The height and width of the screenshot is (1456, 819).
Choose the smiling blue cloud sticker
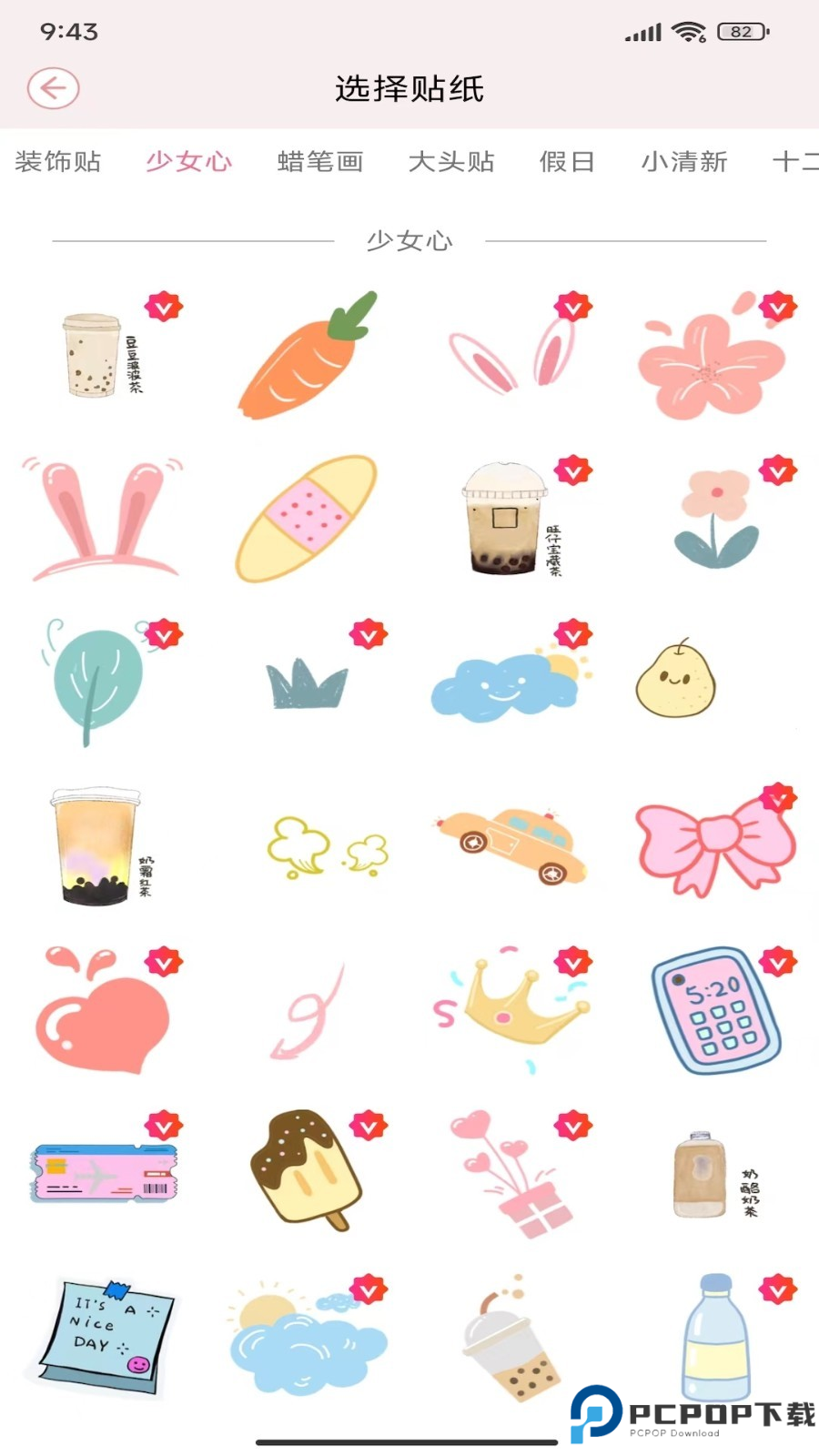tap(508, 684)
